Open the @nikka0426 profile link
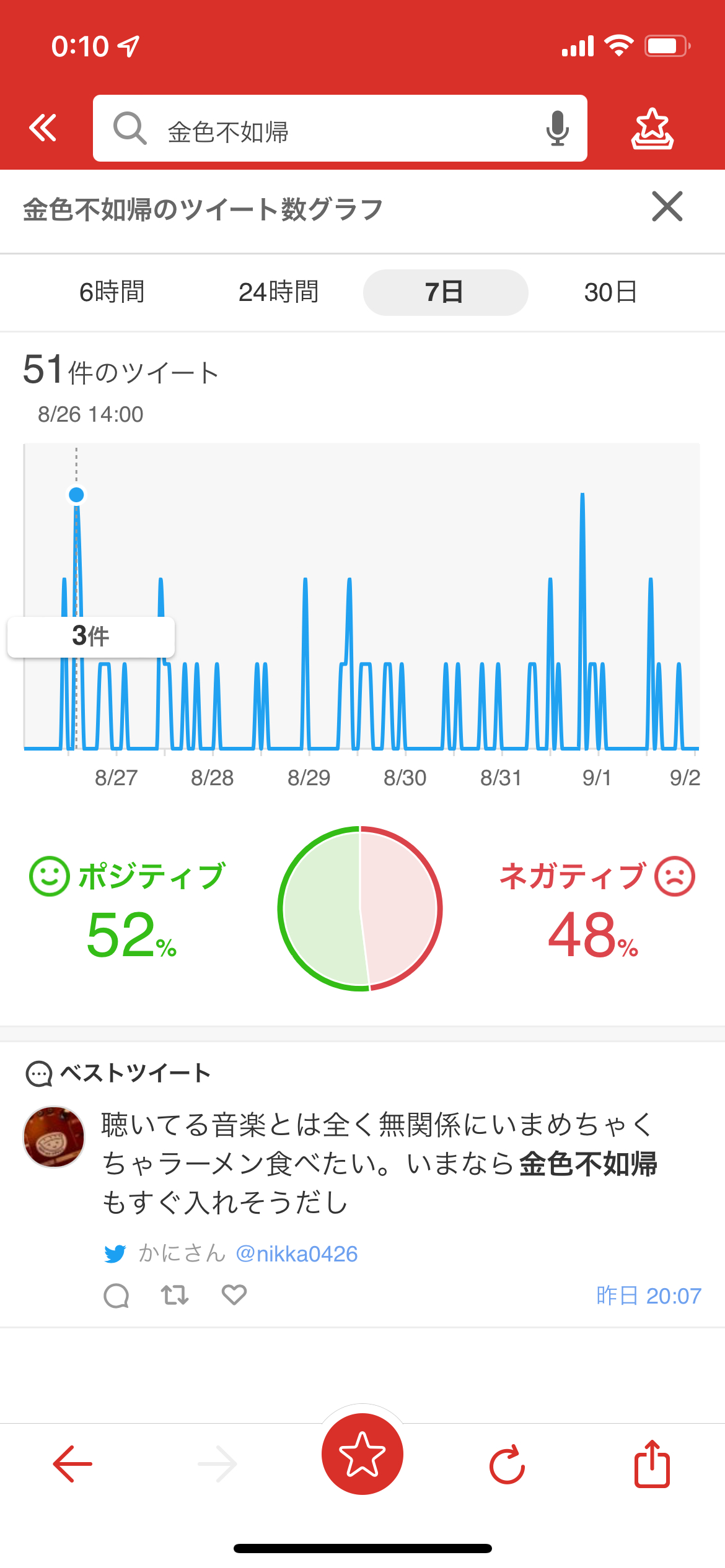 point(297,1254)
